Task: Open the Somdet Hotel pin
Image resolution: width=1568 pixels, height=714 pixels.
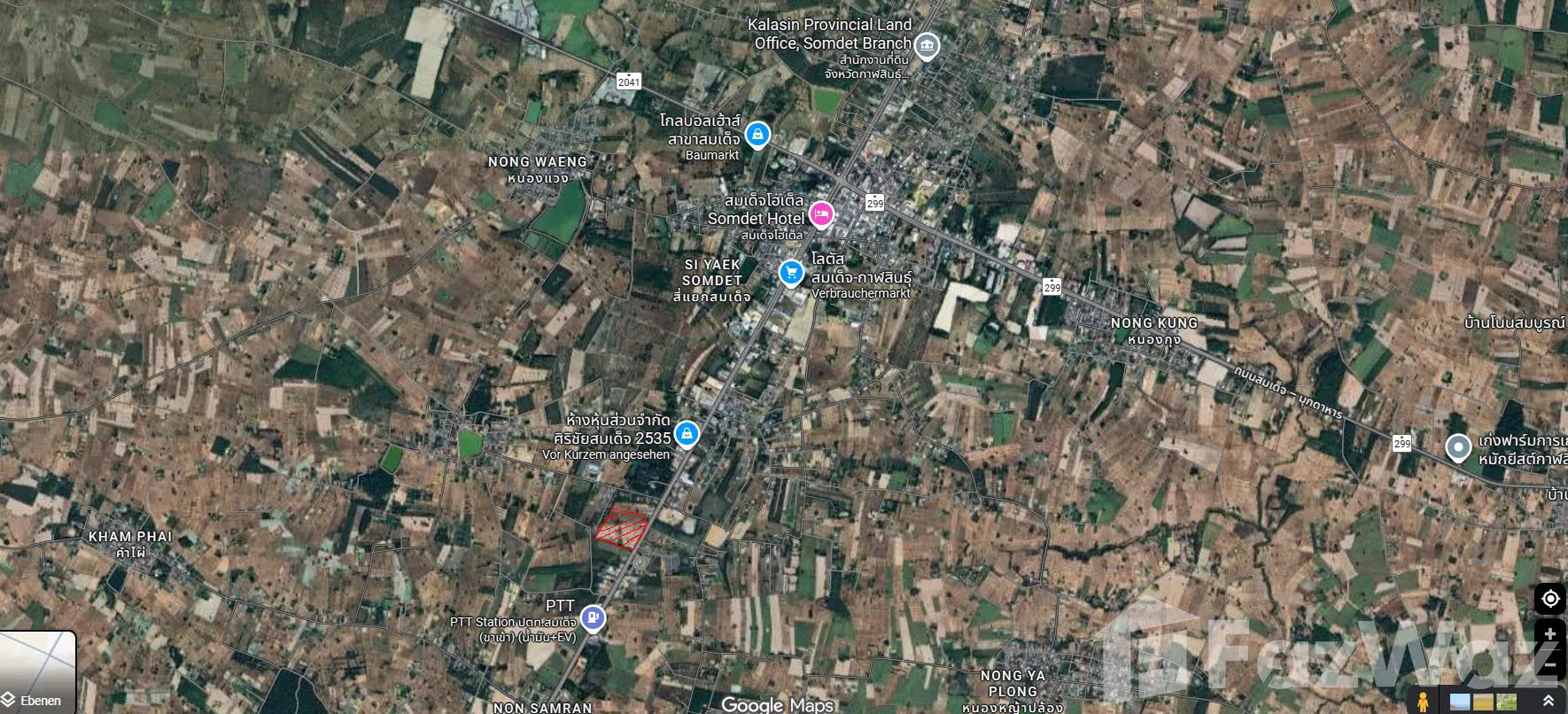Action: (821, 214)
